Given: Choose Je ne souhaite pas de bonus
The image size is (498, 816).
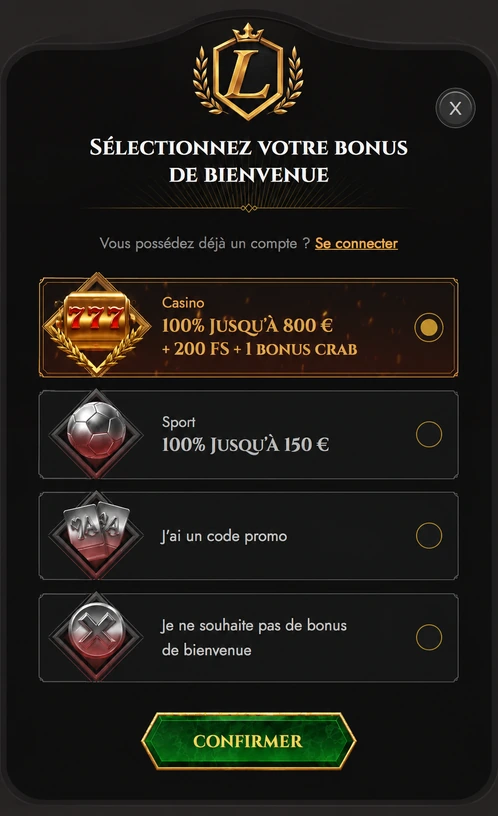Looking at the screenshot, I should click(x=249, y=638).
